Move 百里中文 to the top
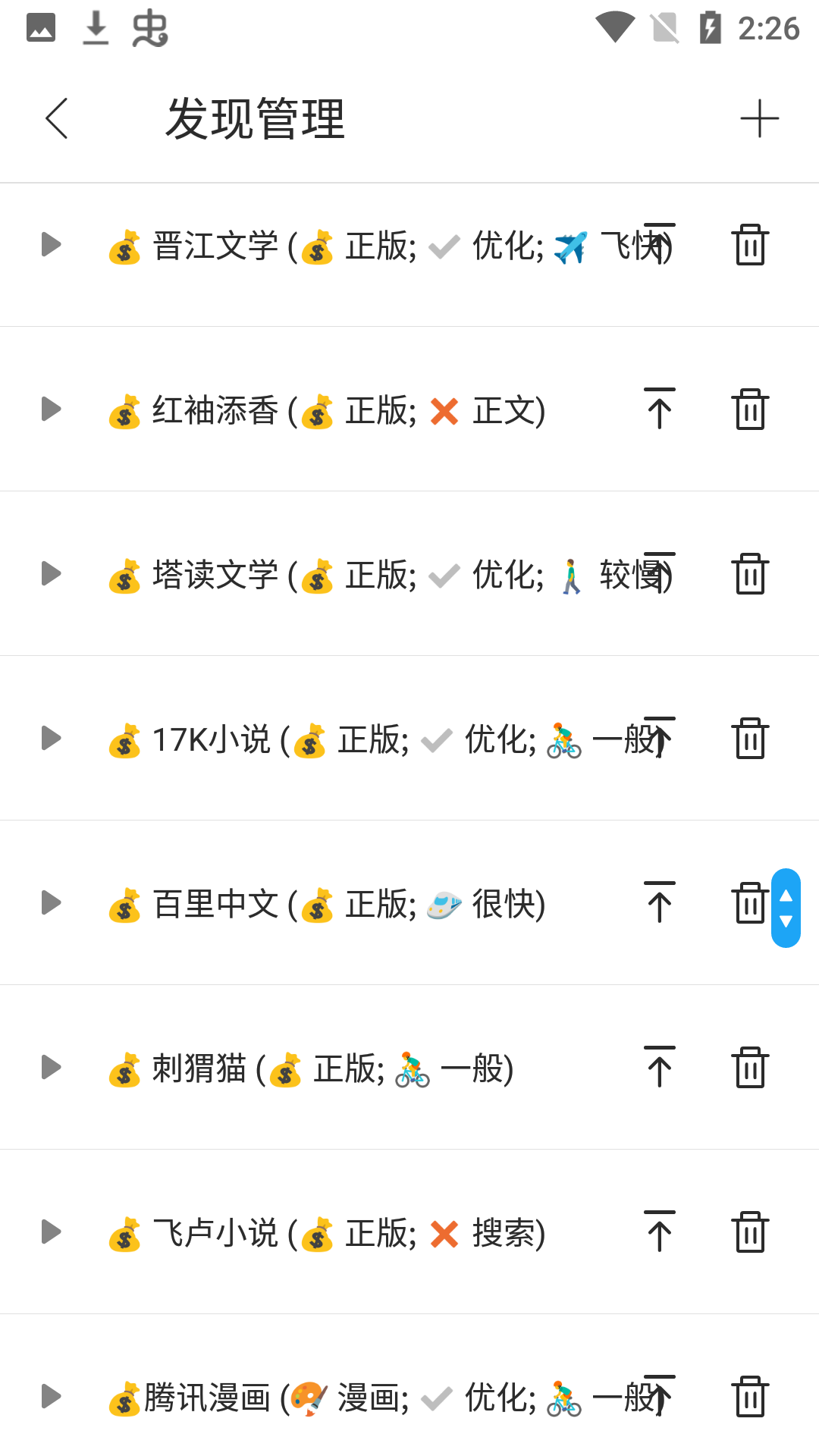 pos(659,902)
